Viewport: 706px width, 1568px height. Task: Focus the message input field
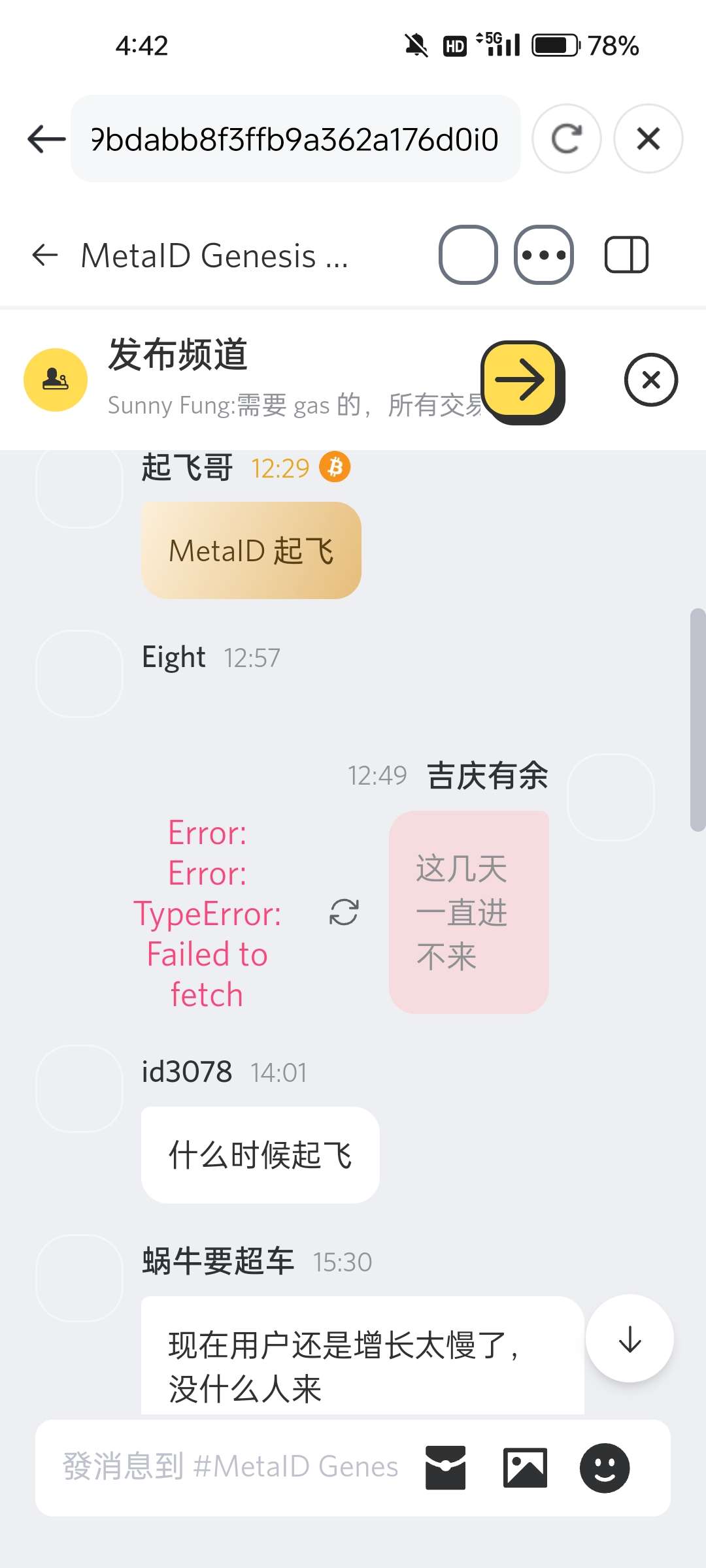coord(230,1467)
